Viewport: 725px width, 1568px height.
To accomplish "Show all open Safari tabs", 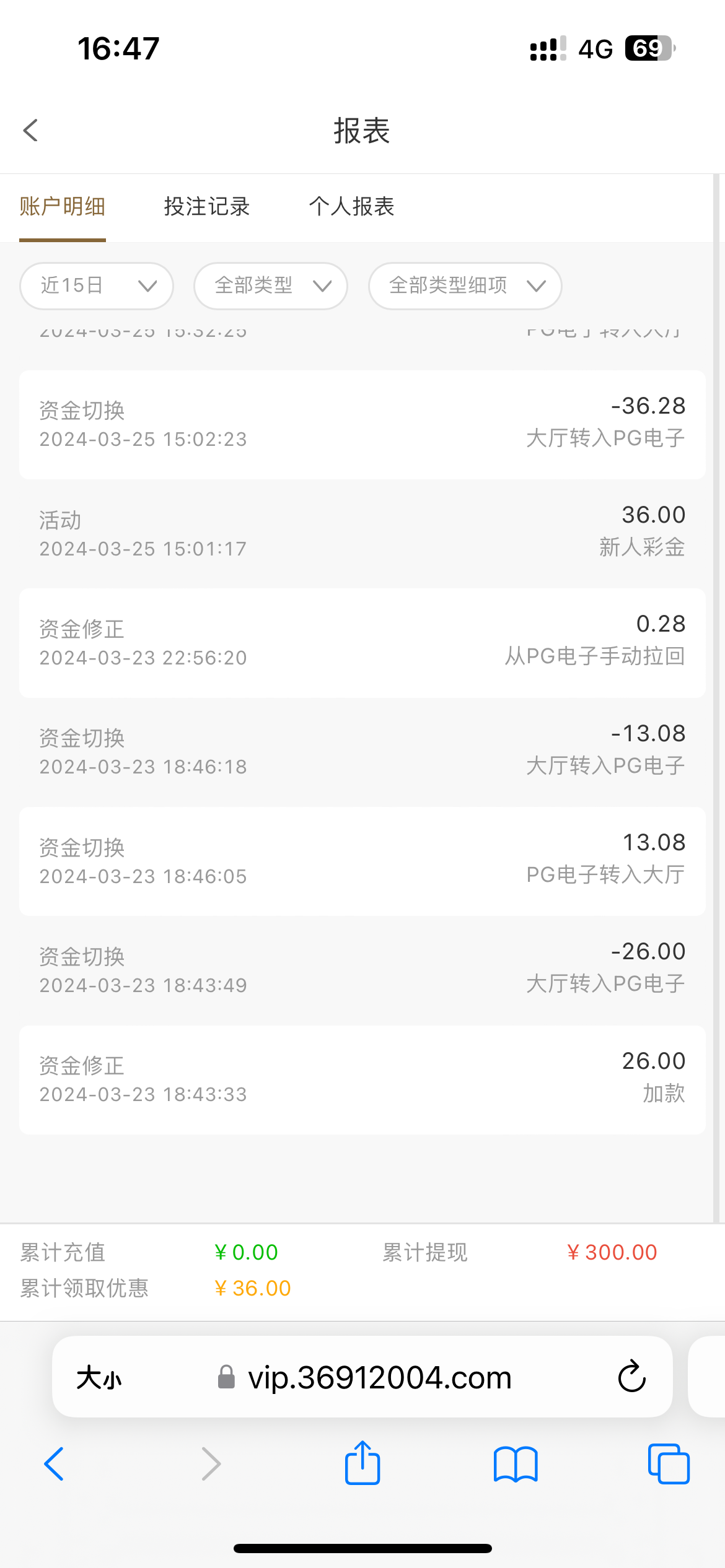I will [669, 1464].
